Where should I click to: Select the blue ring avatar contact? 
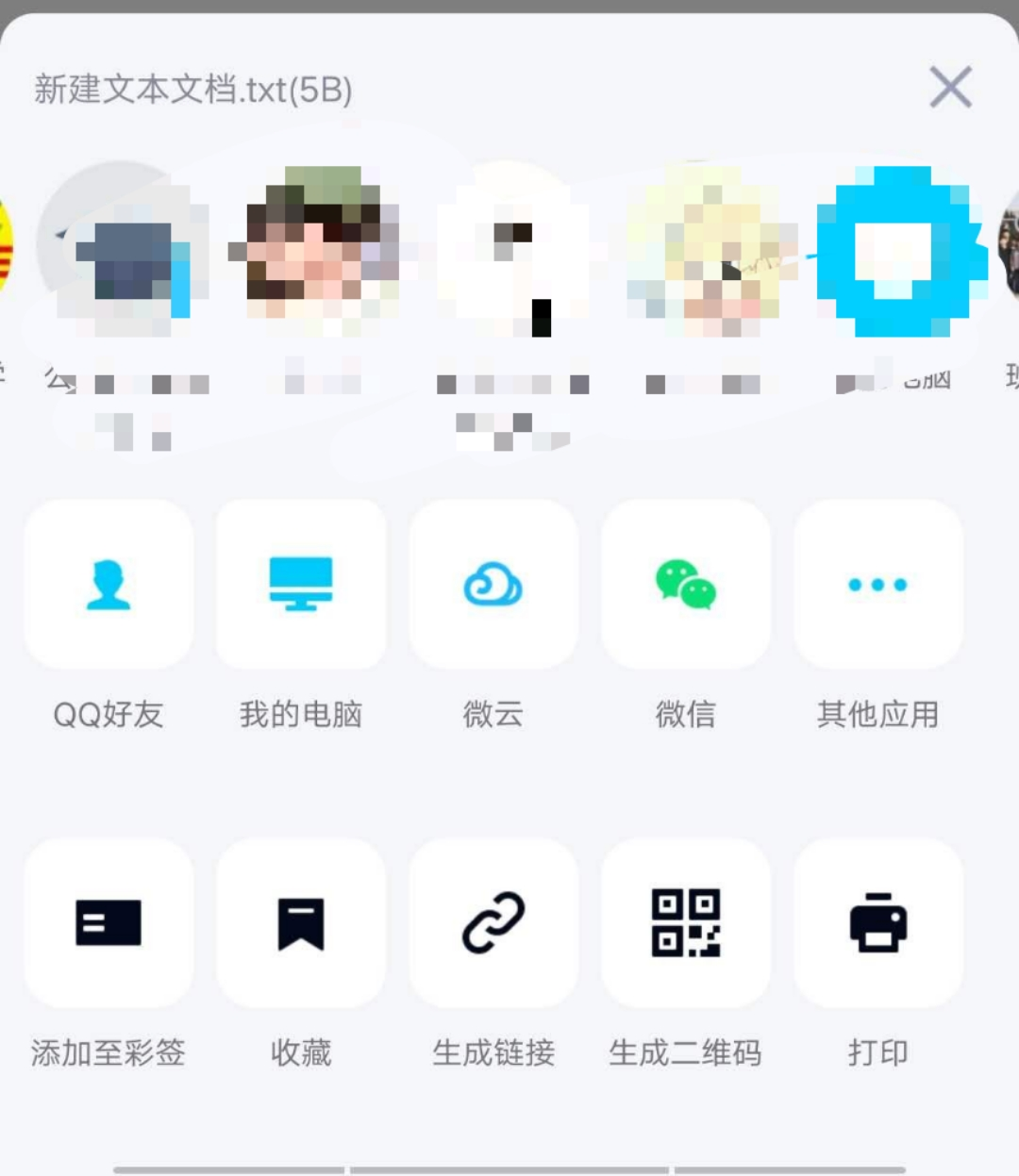901,252
